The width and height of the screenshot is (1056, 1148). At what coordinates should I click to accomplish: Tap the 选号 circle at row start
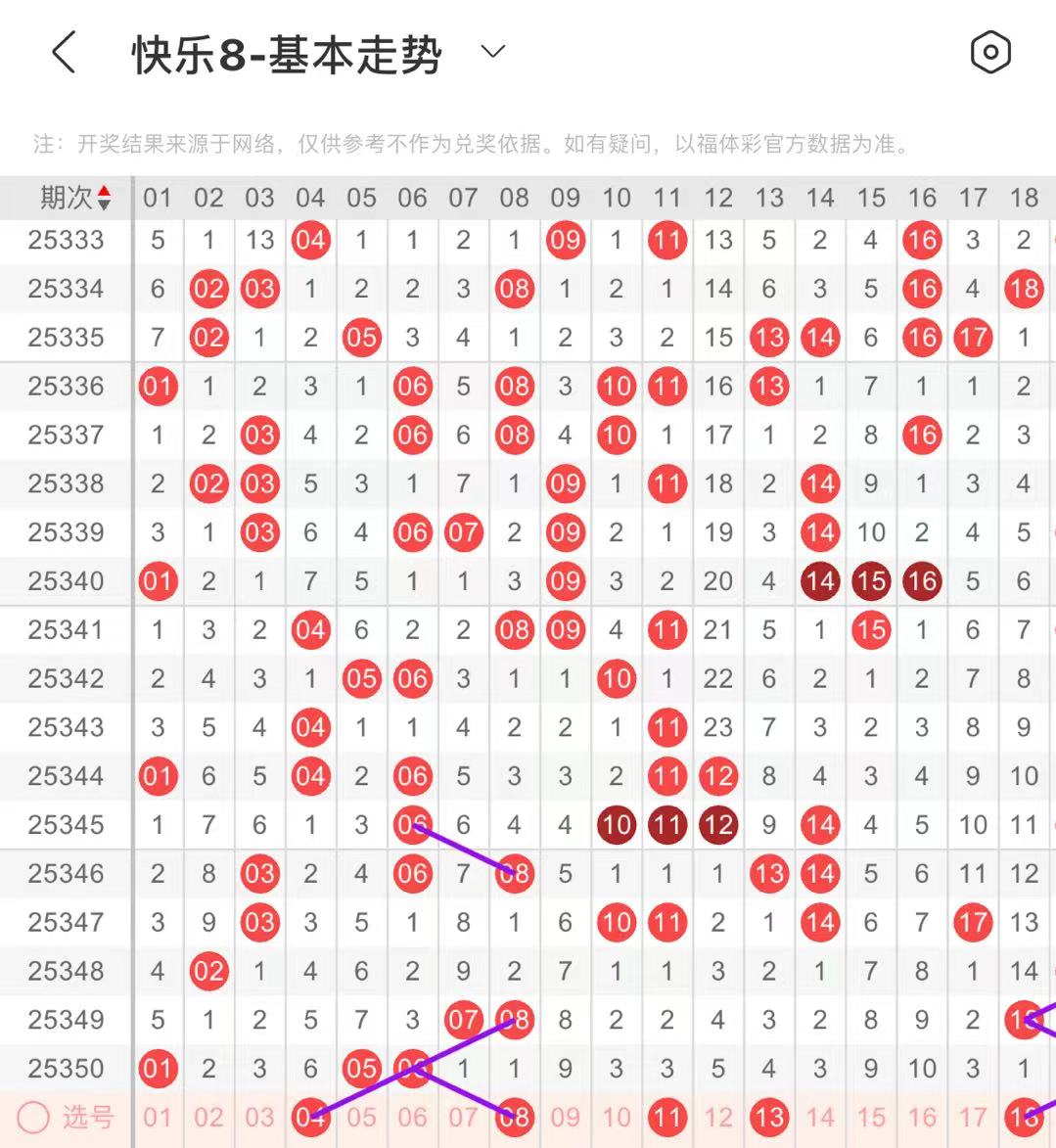[x=33, y=1117]
